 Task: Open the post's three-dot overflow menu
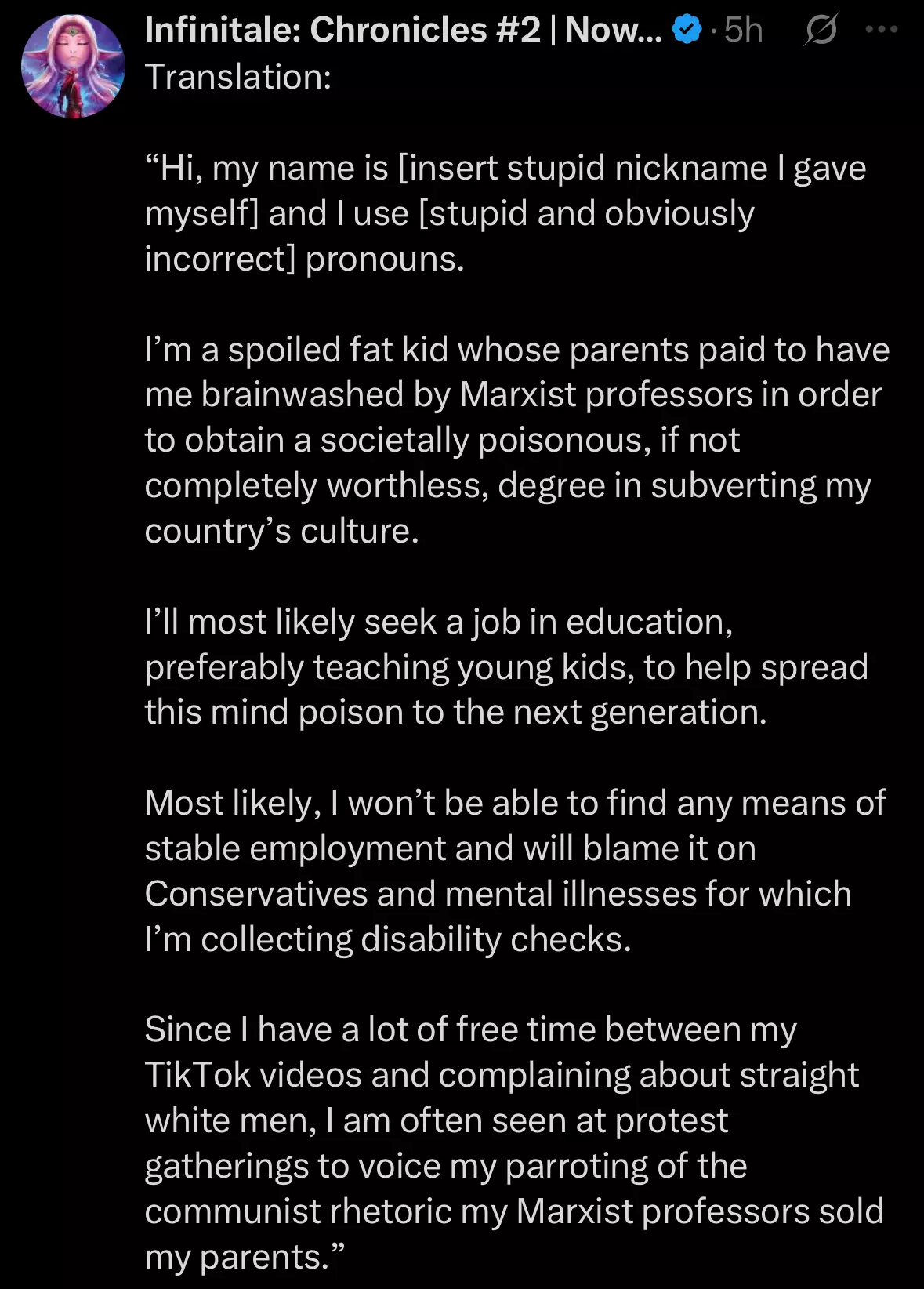pos(882,30)
